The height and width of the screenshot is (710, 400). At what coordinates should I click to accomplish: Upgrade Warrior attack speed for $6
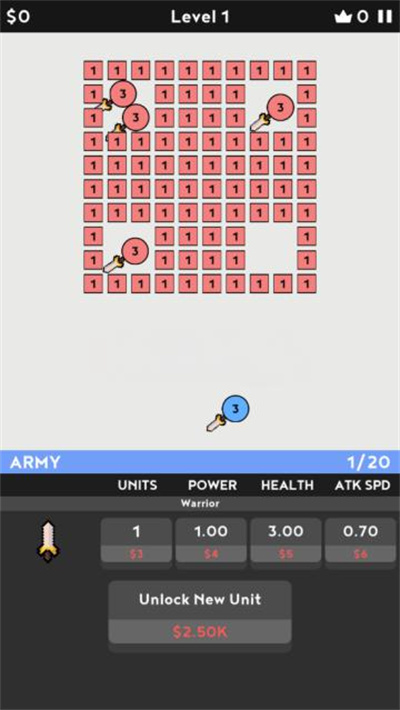[361, 541]
